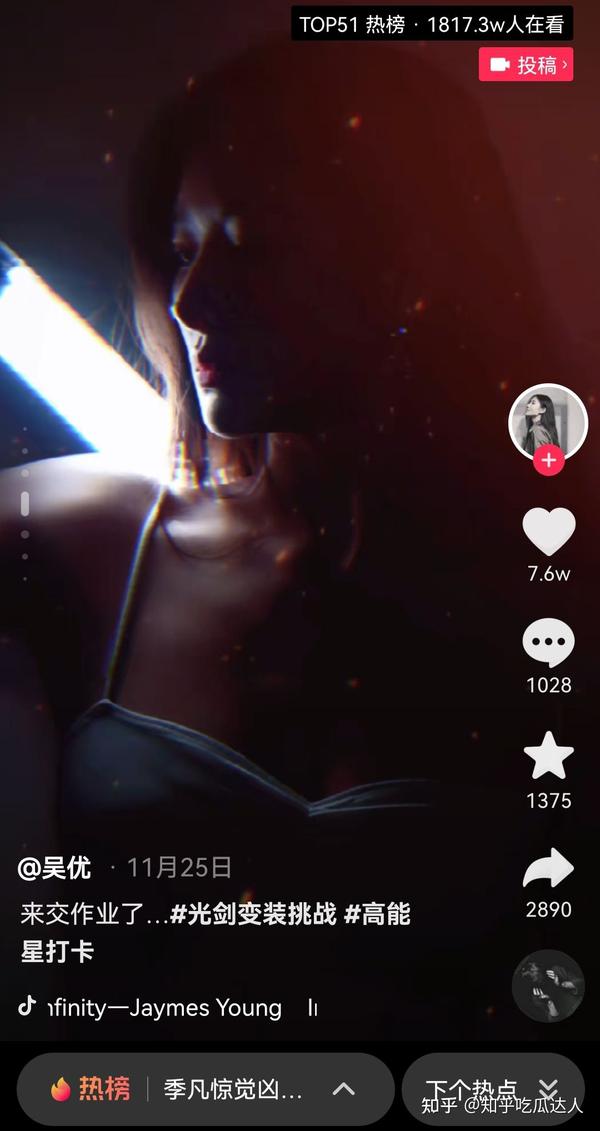Screen dimensions: 600x1131
Task: Like this video with the heart icon
Action: point(549,532)
